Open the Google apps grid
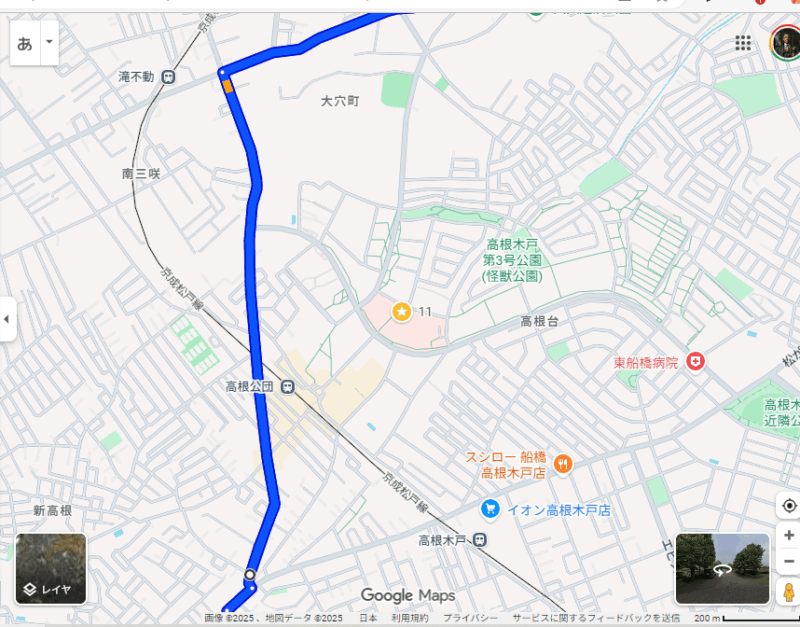 click(x=743, y=43)
